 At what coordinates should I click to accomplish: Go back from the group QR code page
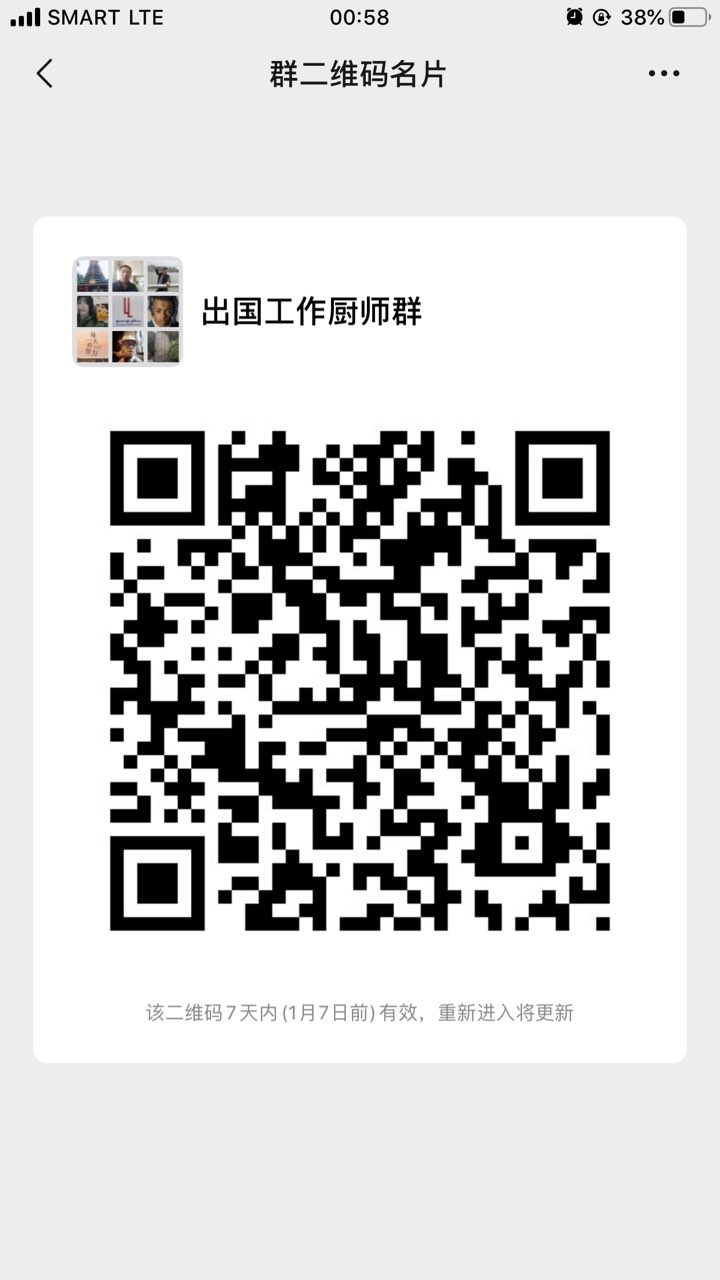[x=45, y=74]
